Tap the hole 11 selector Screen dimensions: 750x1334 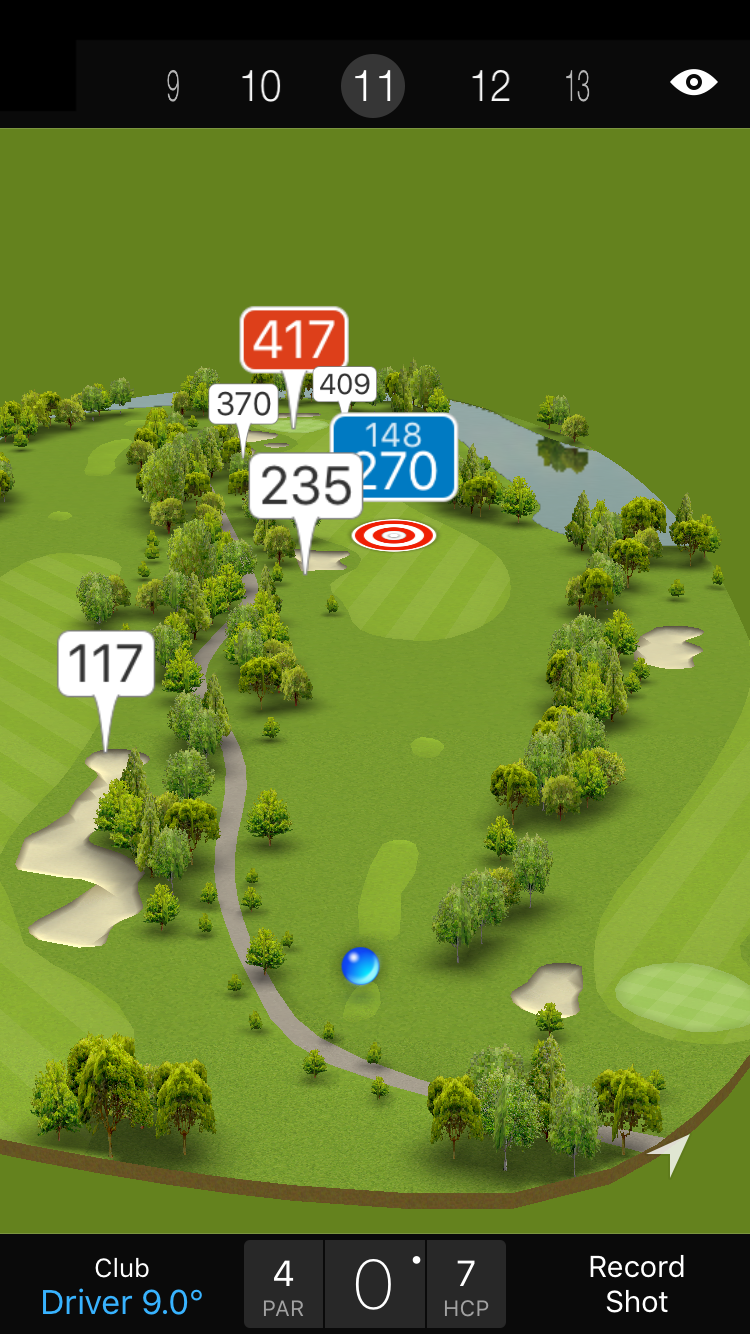tap(373, 87)
